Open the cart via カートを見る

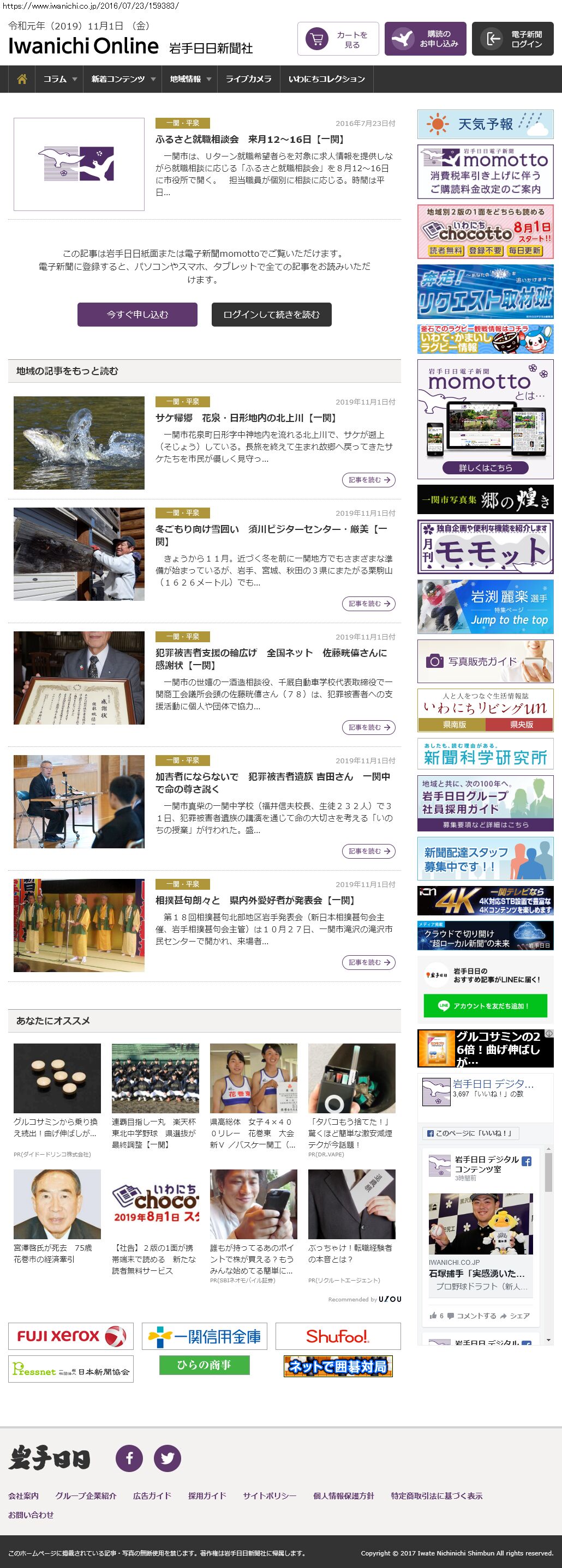tap(338, 39)
